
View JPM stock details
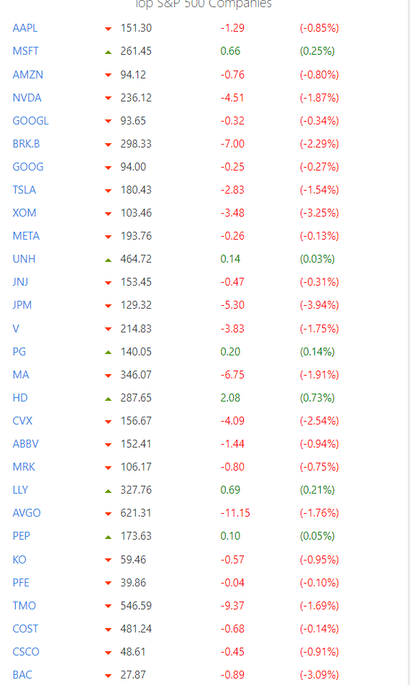click(x=22, y=305)
